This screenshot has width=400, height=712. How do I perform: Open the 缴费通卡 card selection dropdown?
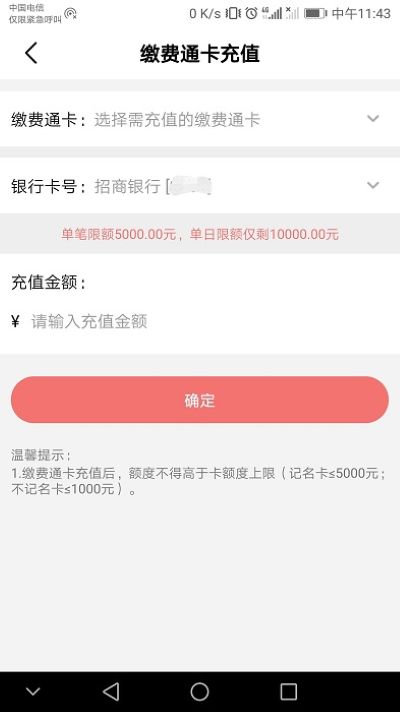click(200, 119)
